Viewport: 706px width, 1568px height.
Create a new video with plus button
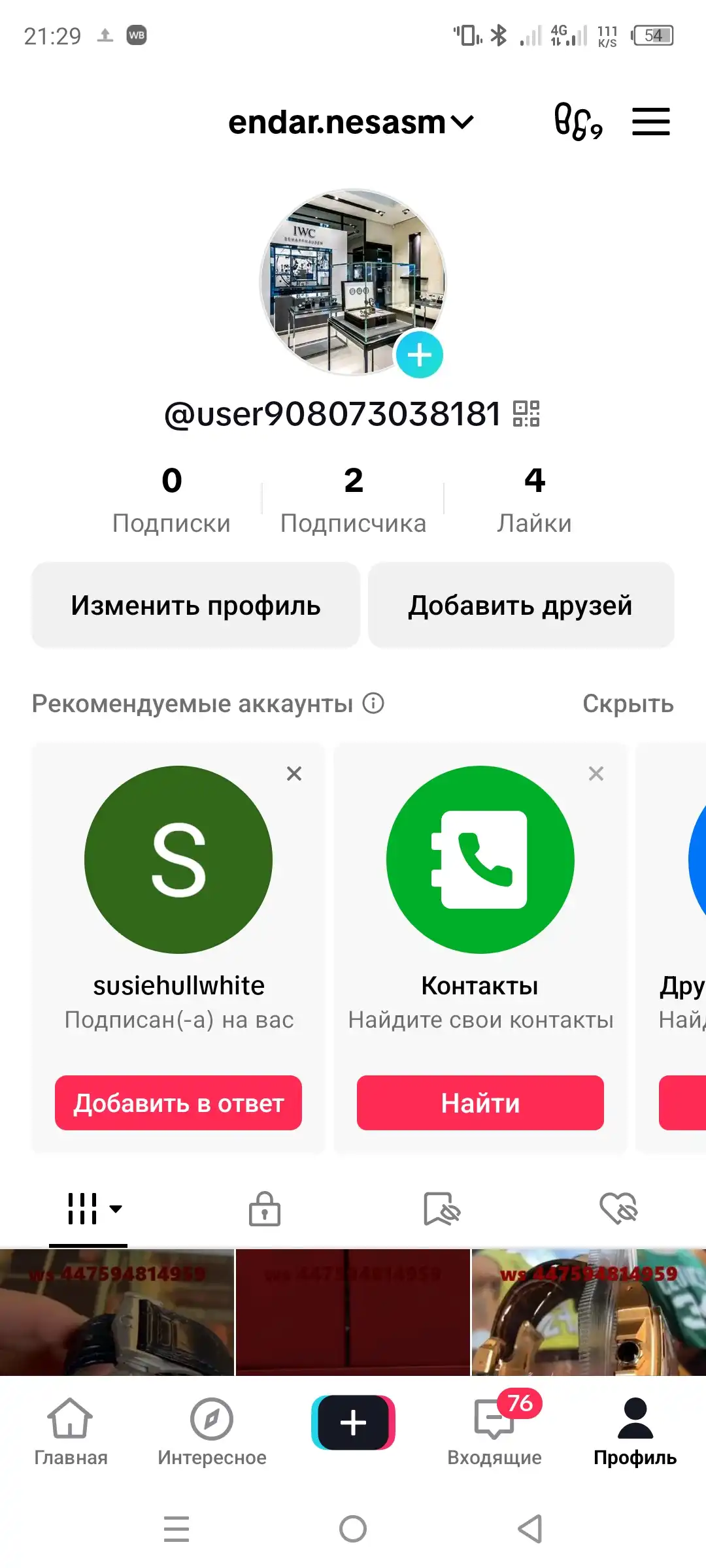pos(353,1422)
